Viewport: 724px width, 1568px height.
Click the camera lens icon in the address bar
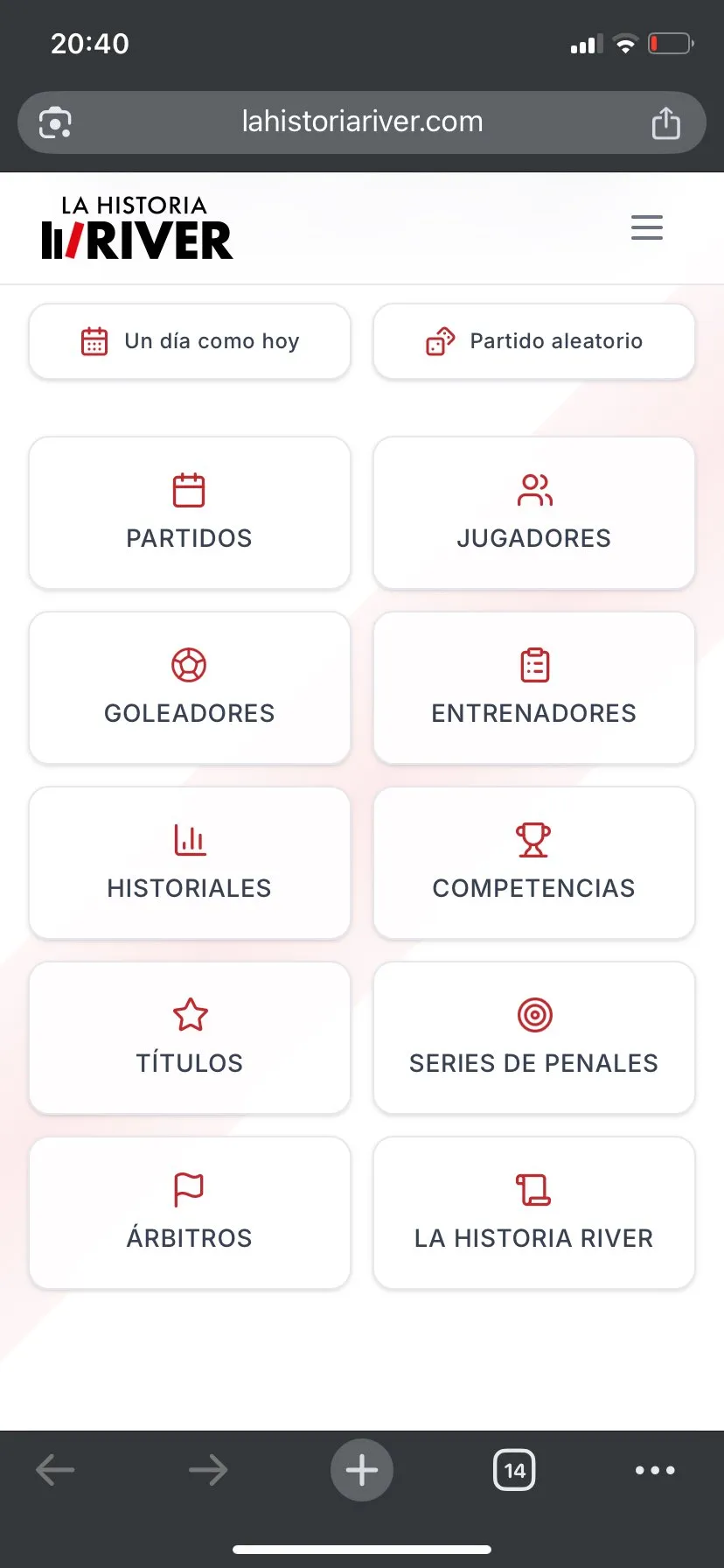[53, 122]
